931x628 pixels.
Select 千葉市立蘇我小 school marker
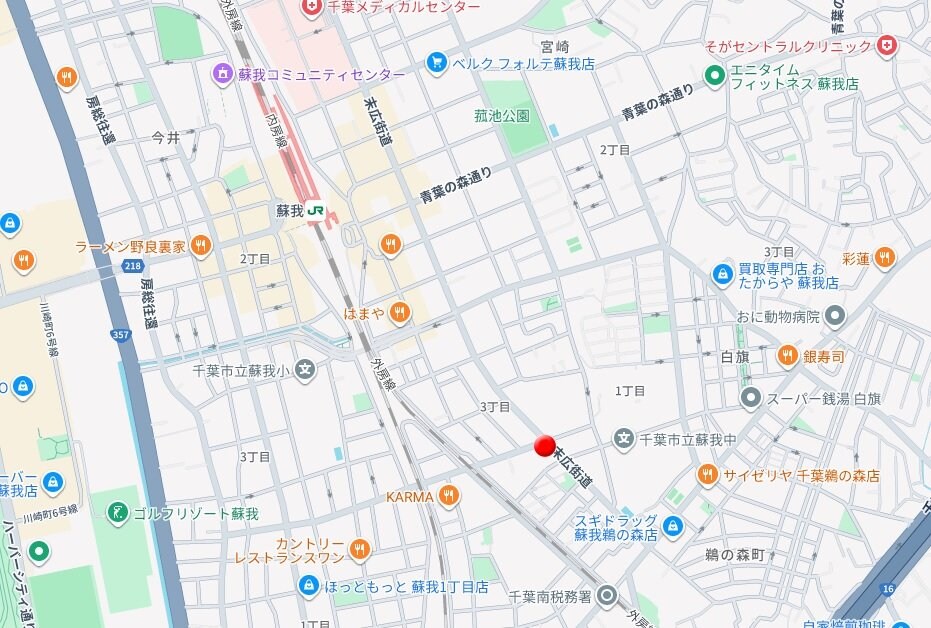tap(306, 370)
